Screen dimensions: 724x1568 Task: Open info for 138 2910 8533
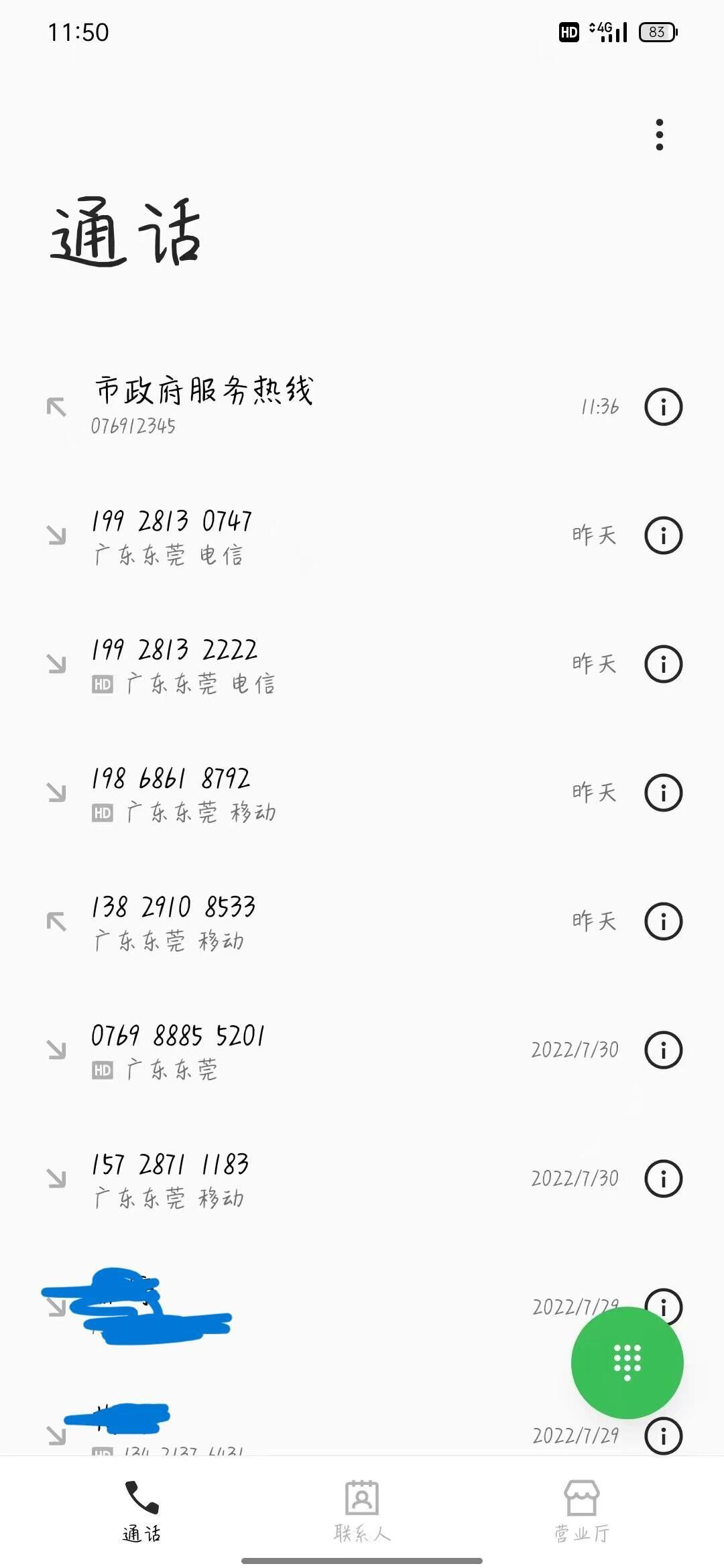click(x=663, y=921)
